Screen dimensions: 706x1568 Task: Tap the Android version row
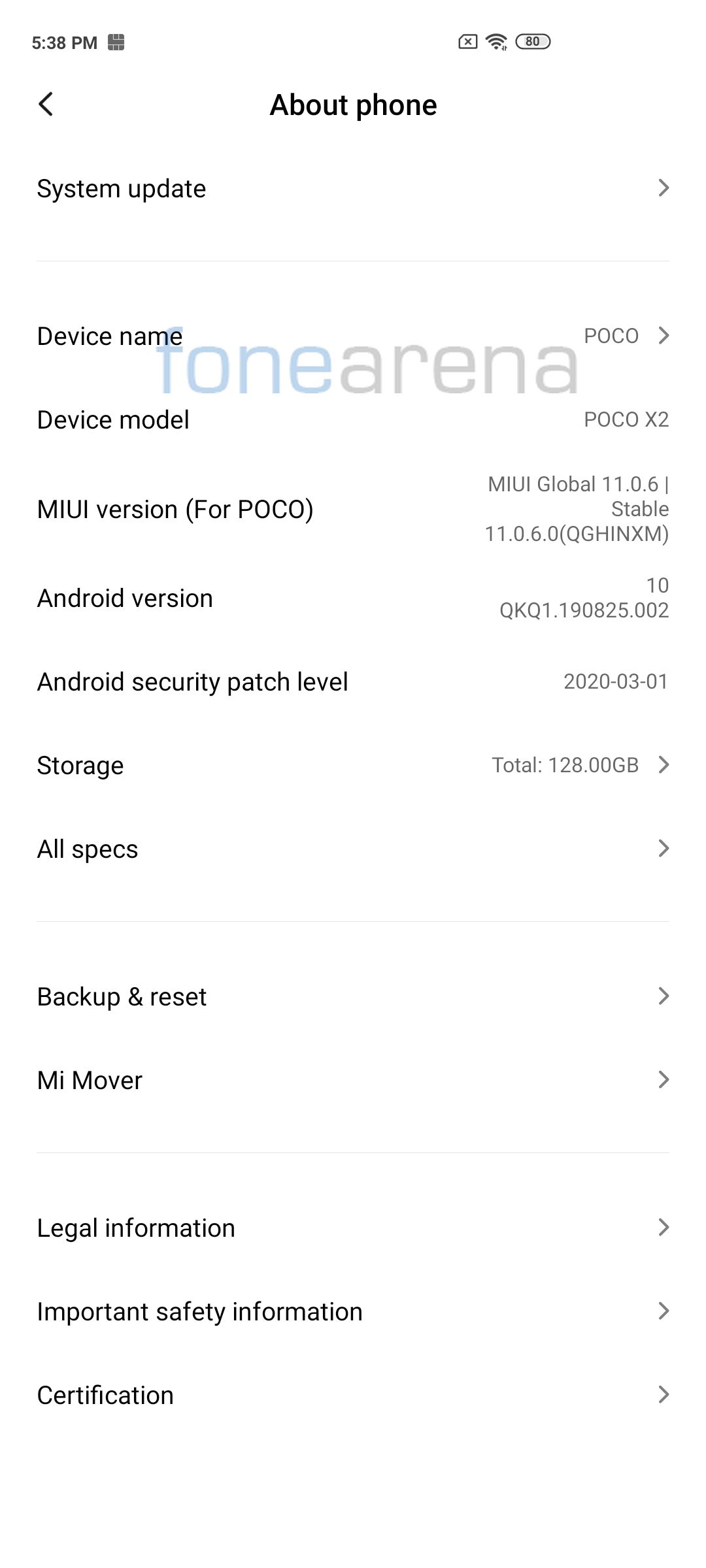tap(353, 598)
